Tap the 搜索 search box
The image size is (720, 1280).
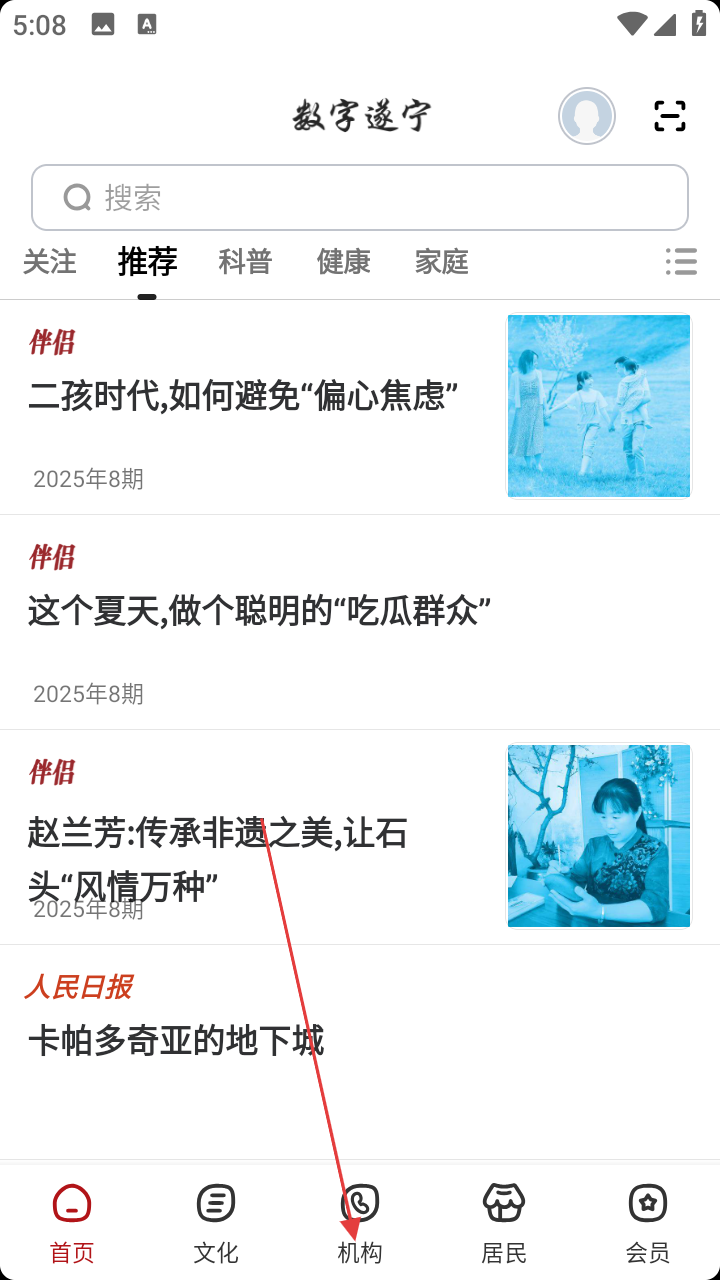360,198
